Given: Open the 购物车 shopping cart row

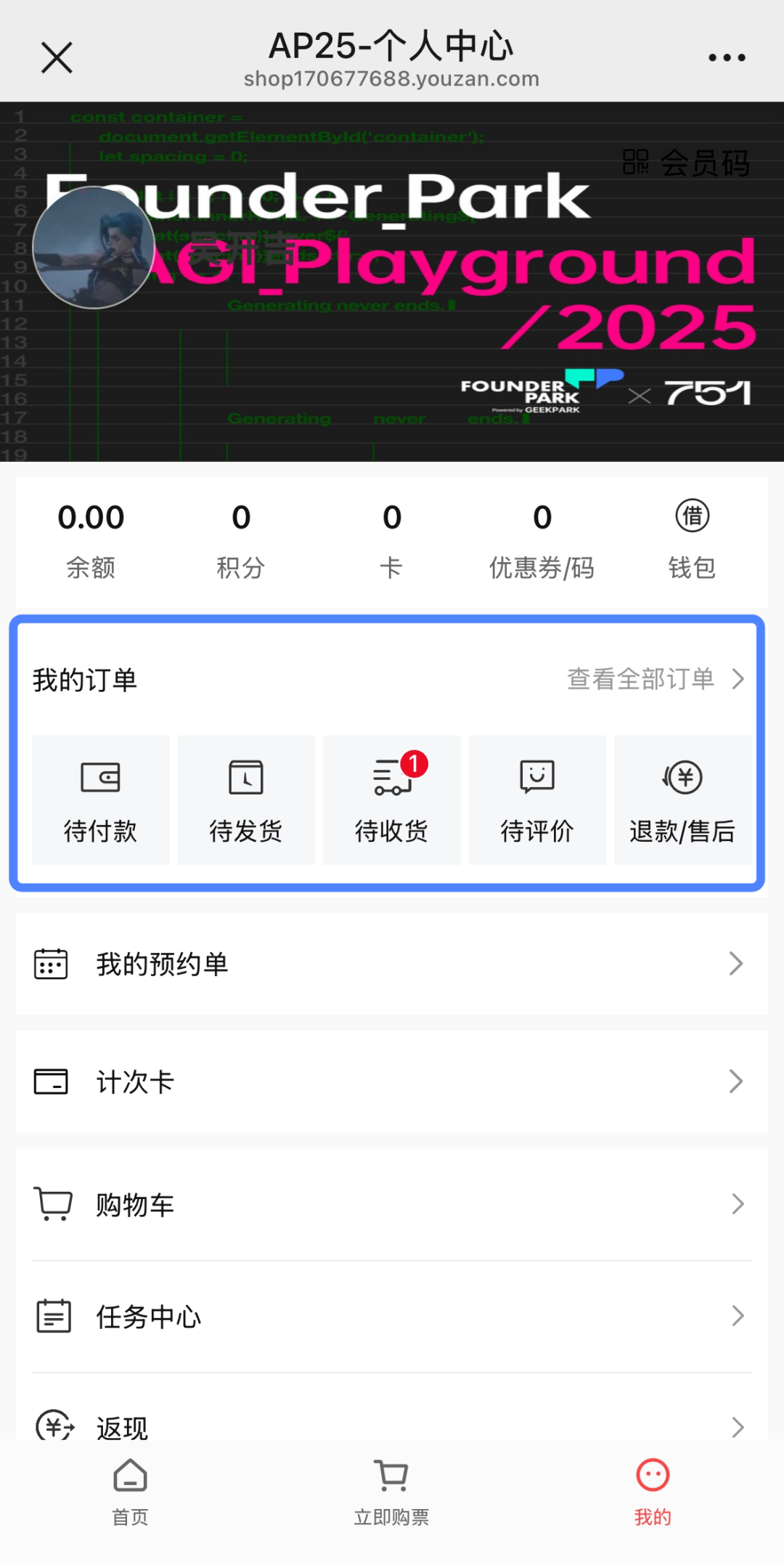Looking at the screenshot, I should [392, 1204].
